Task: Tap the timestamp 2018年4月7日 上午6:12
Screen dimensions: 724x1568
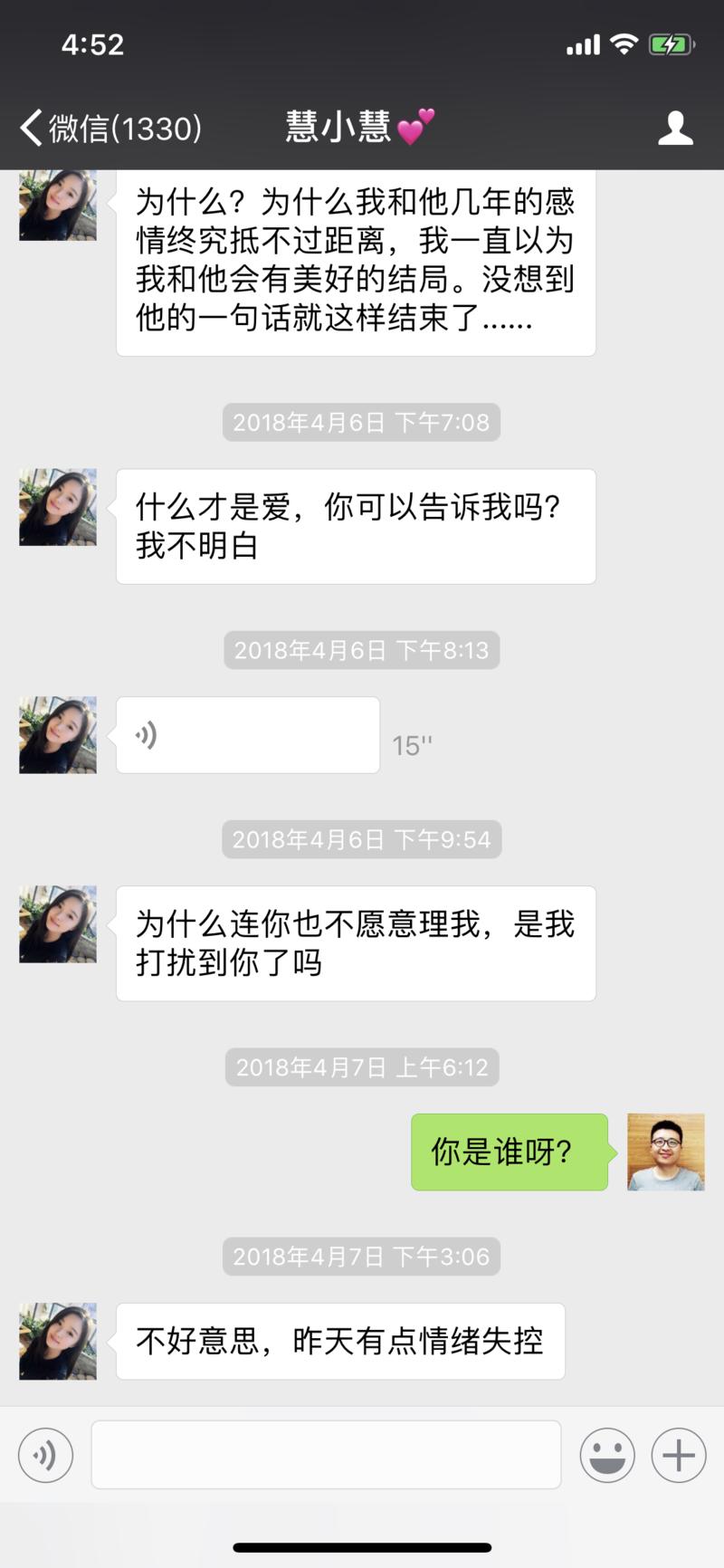Action: point(361,1067)
